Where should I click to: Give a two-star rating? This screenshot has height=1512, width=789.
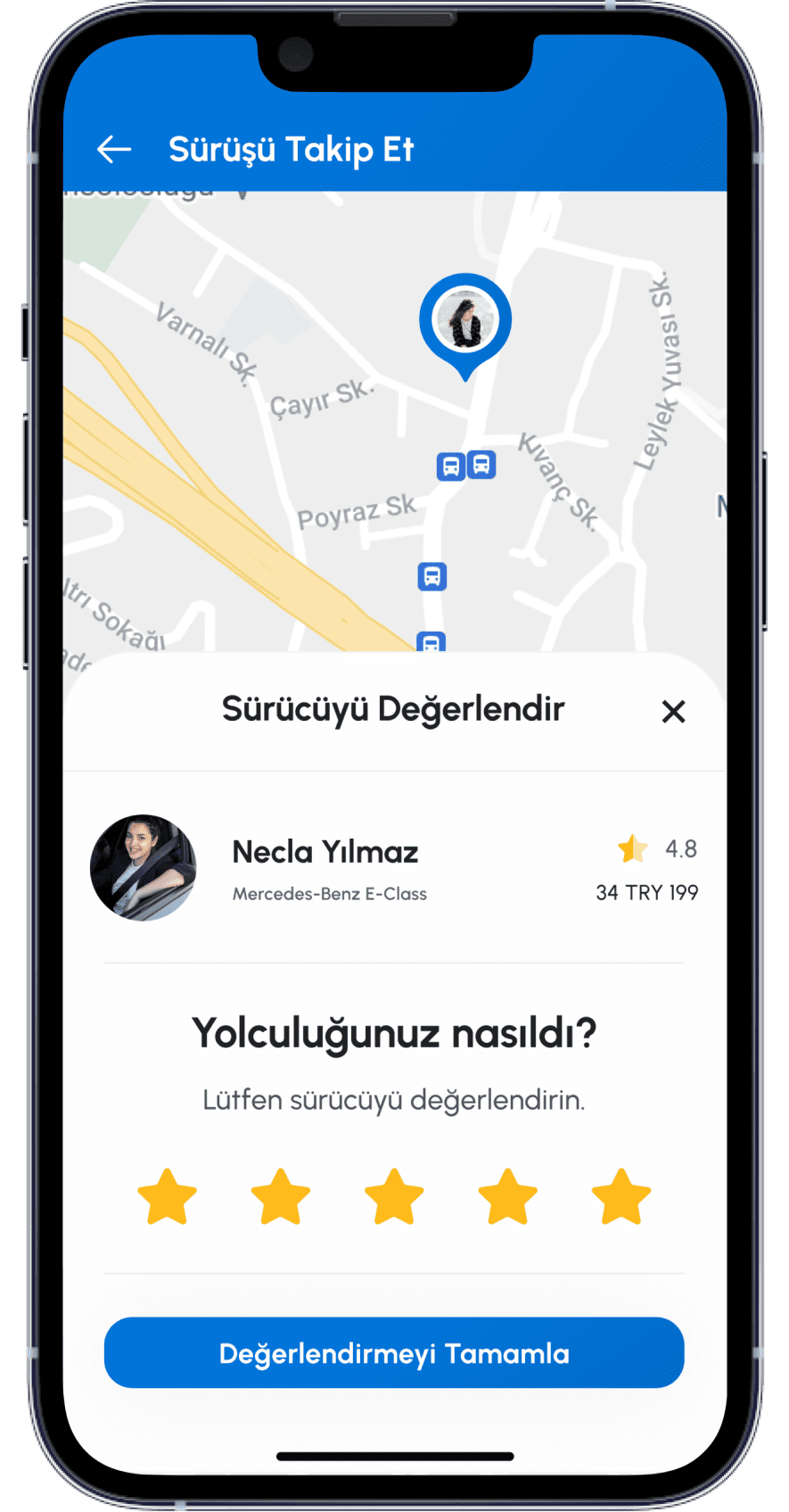pyautogui.click(x=281, y=1197)
